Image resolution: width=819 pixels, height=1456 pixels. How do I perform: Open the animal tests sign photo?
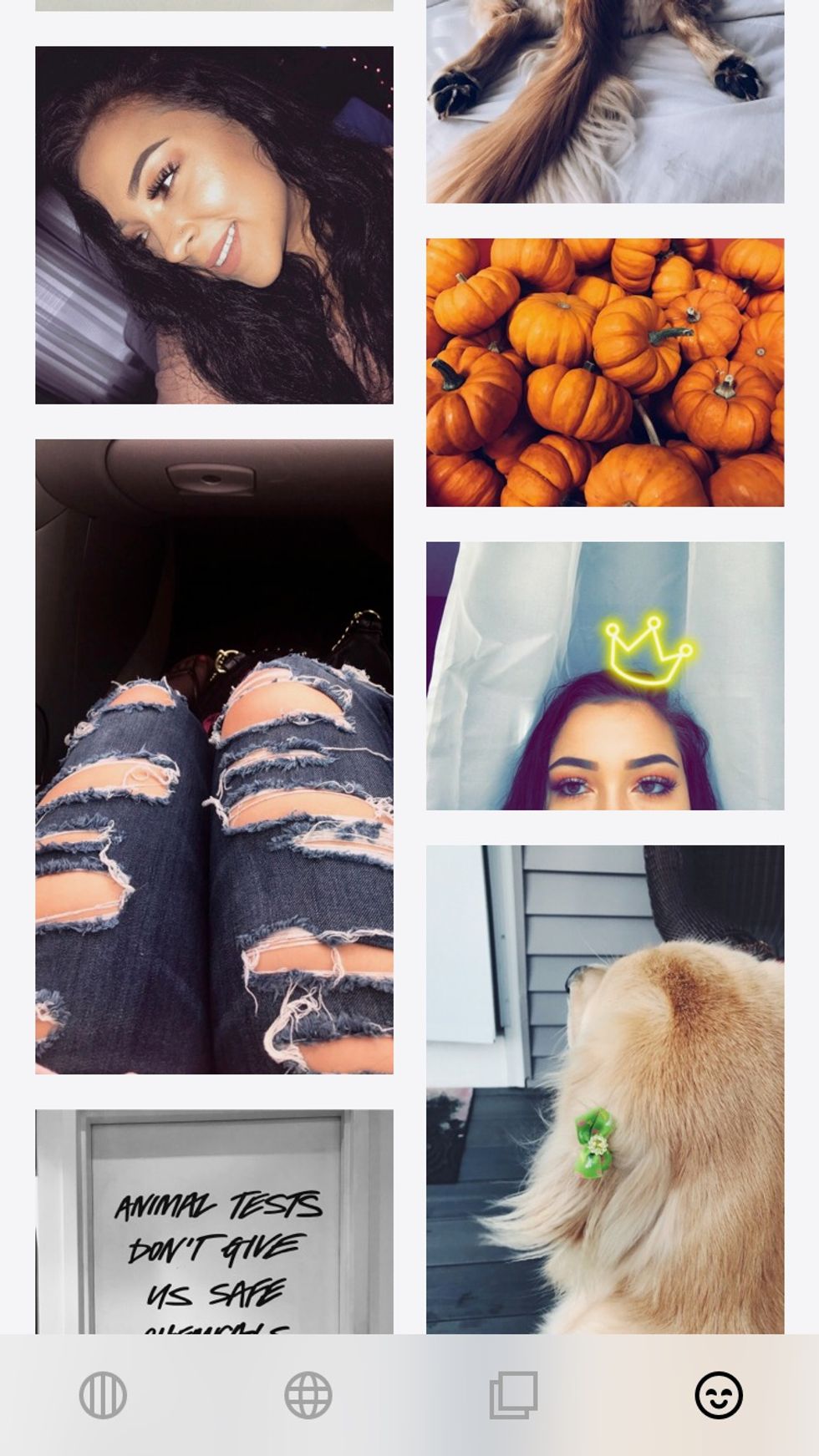tap(214, 1221)
